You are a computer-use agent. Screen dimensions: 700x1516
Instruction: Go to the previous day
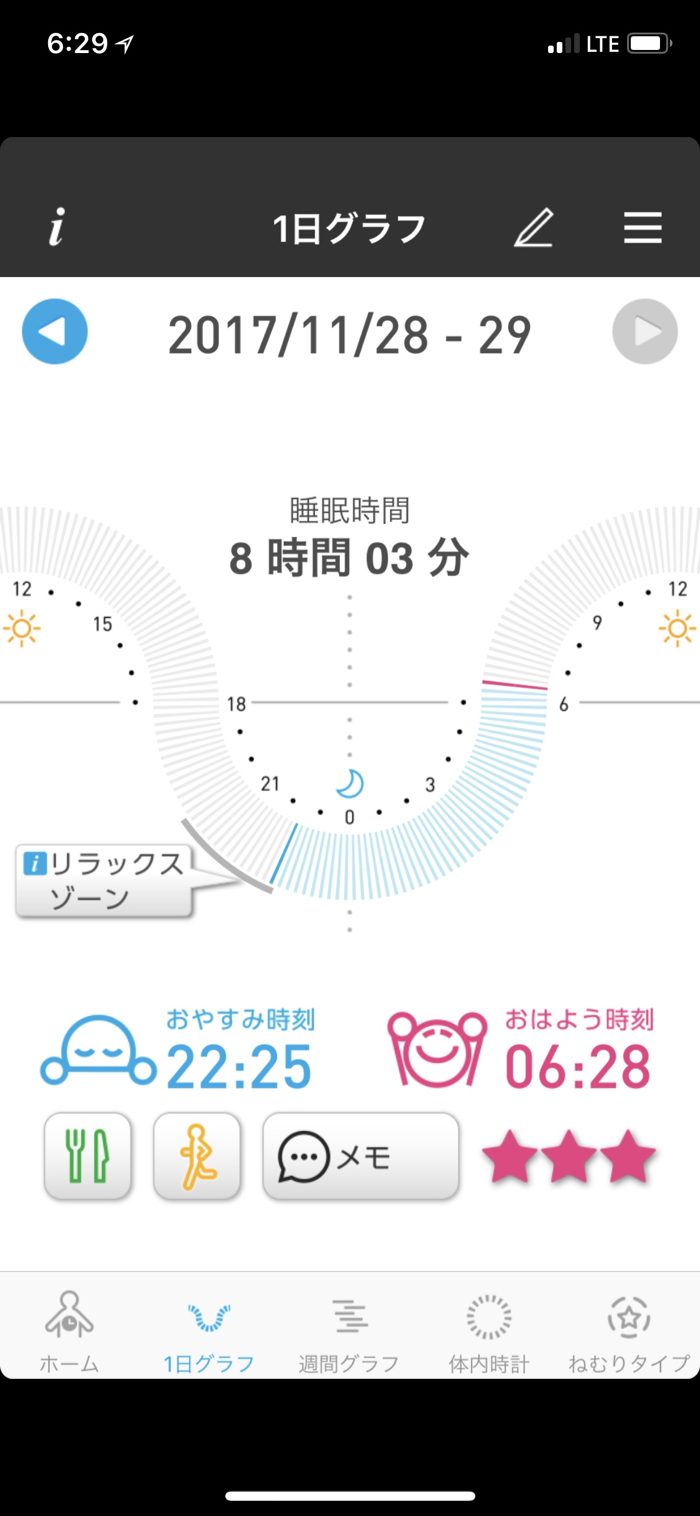[55, 332]
